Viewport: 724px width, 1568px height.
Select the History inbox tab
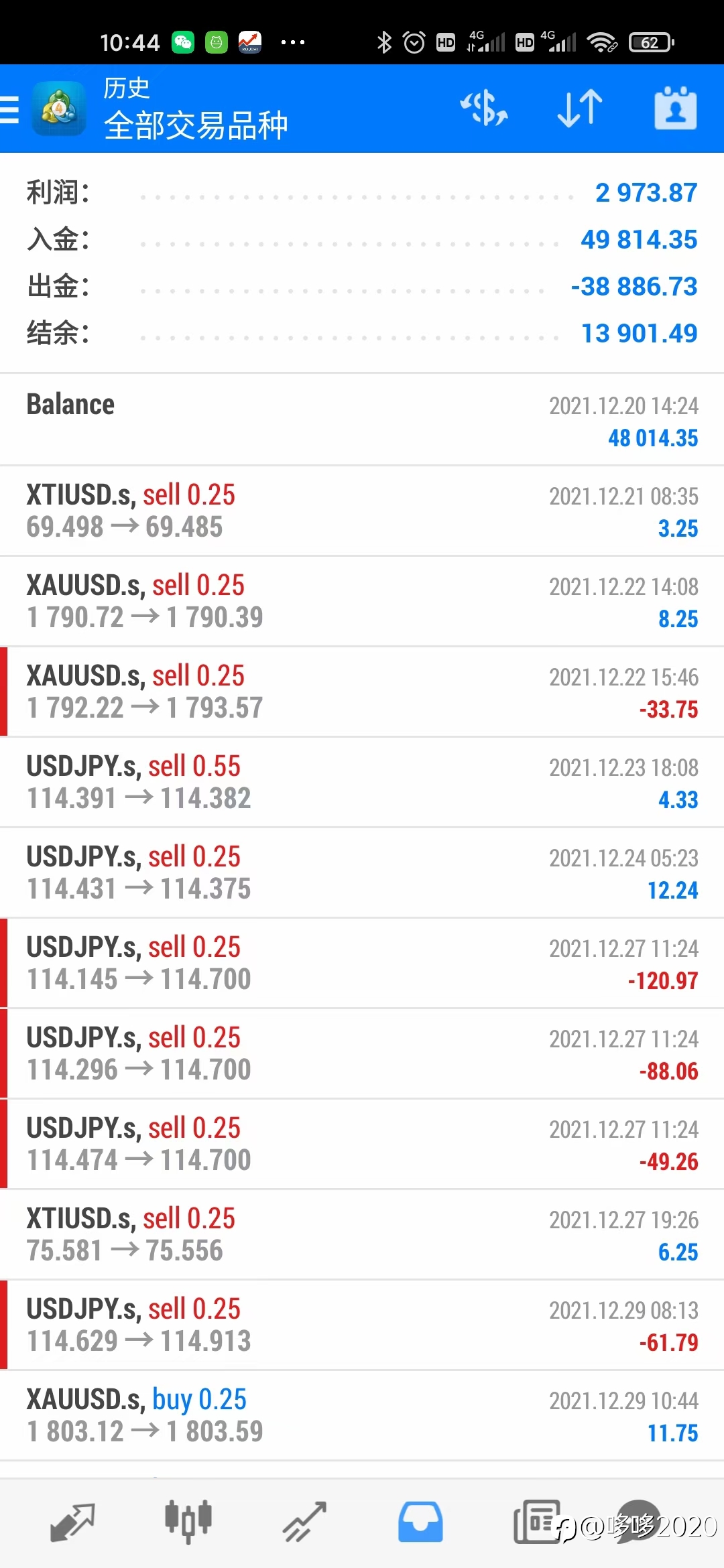420,1522
